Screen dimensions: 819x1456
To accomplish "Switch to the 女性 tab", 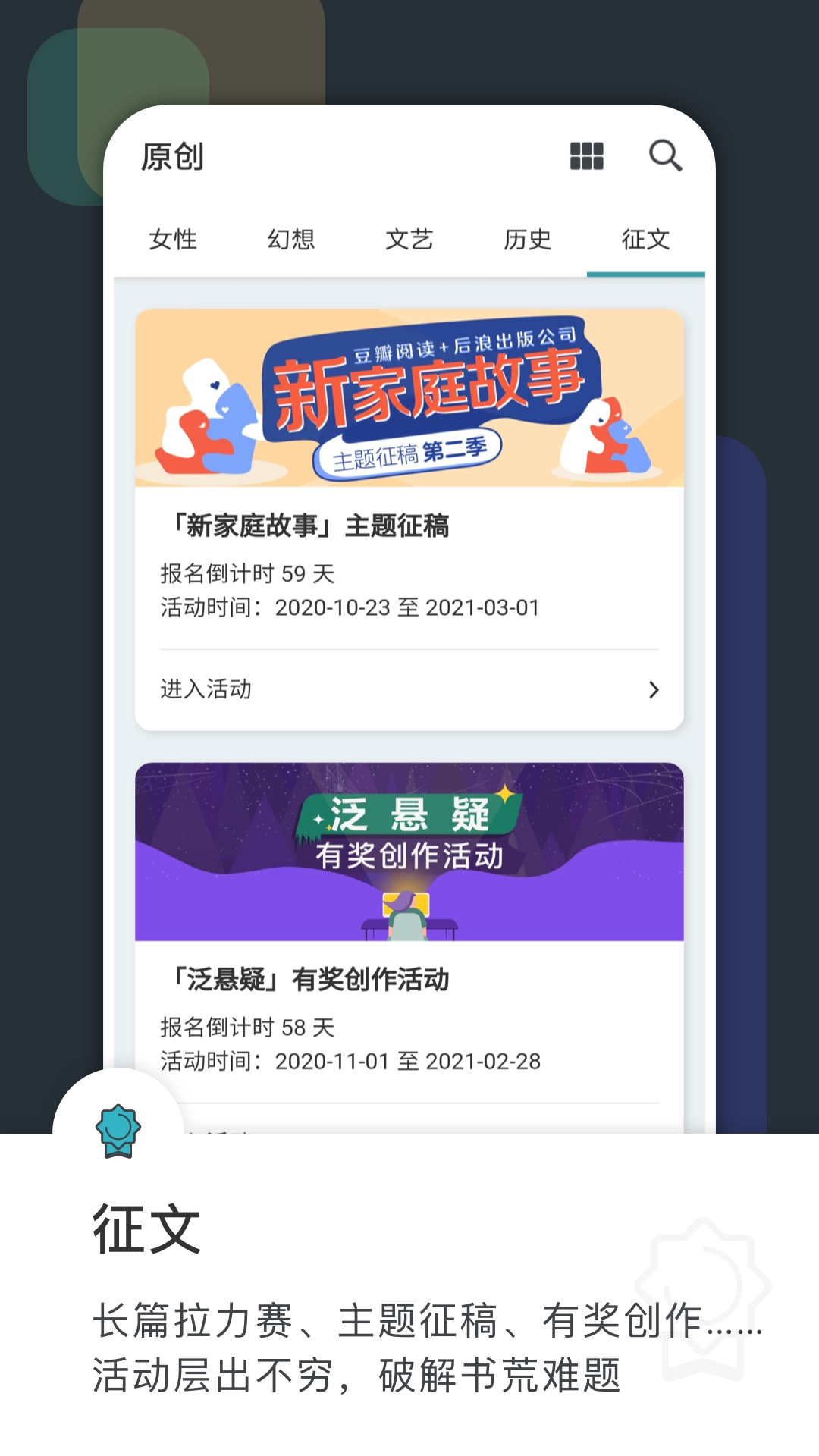I will coord(173,240).
